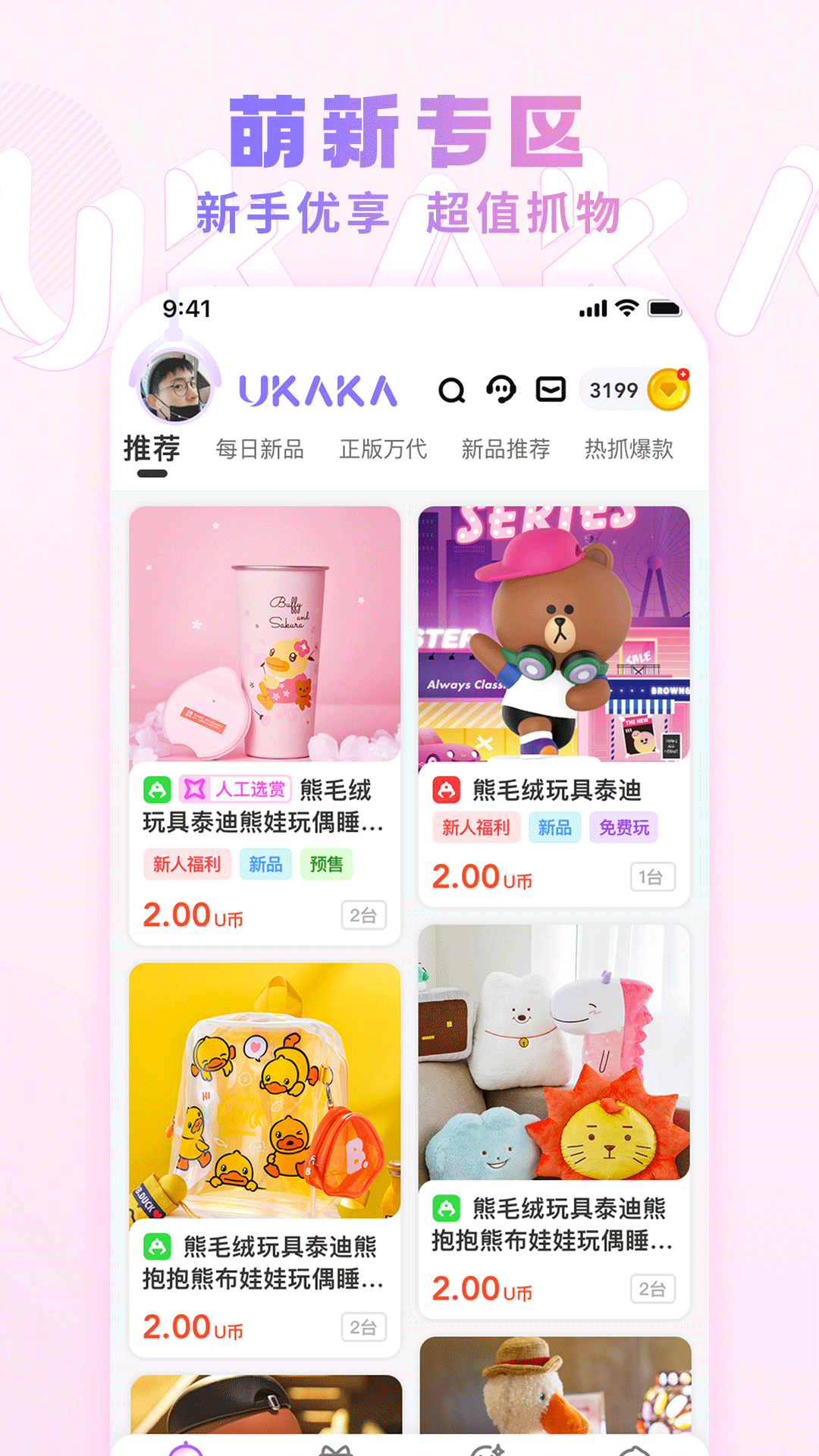The width and height of the screenshot is (819, 1456).
Task: Toggle the 预售 tag on the cup product
Action: tap(326, 864)
